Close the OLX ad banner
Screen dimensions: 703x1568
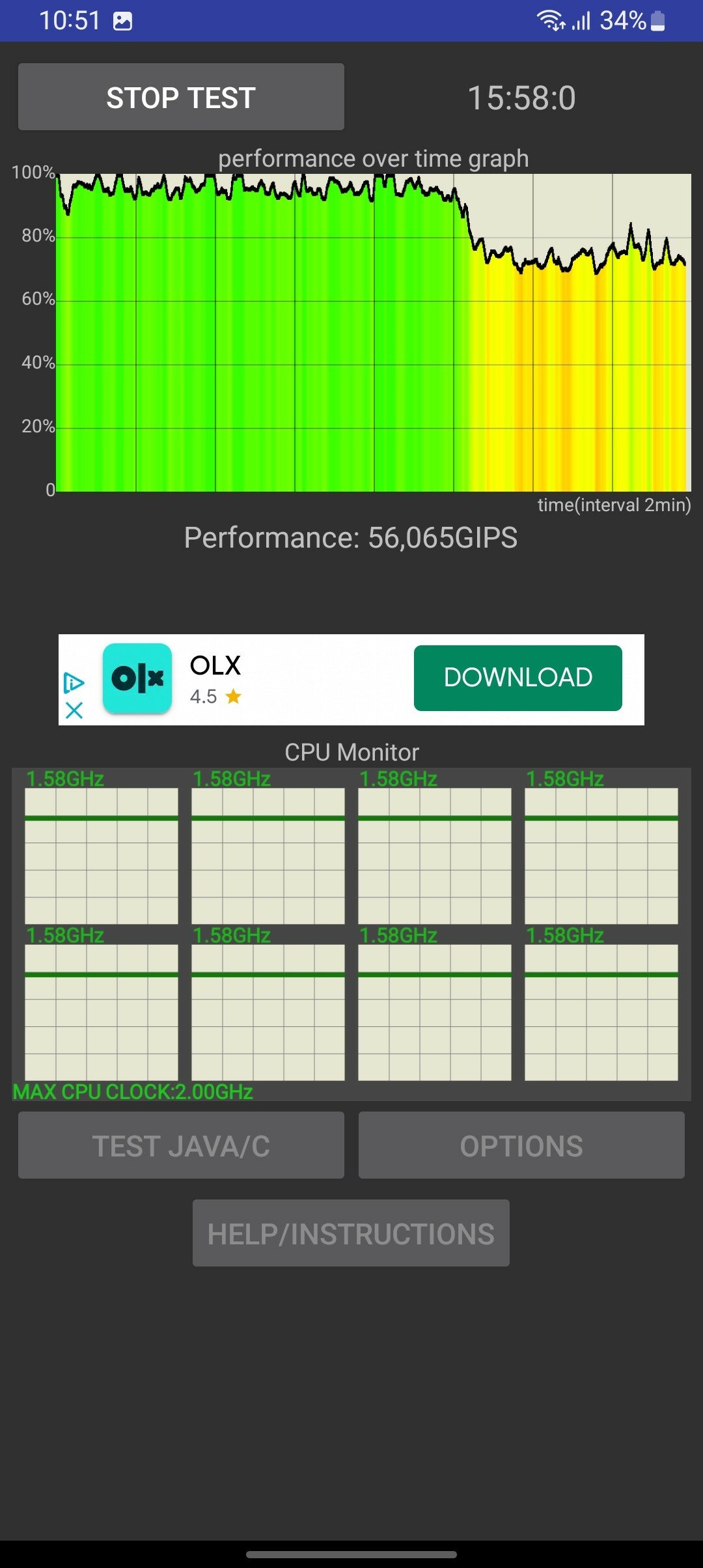74,710
